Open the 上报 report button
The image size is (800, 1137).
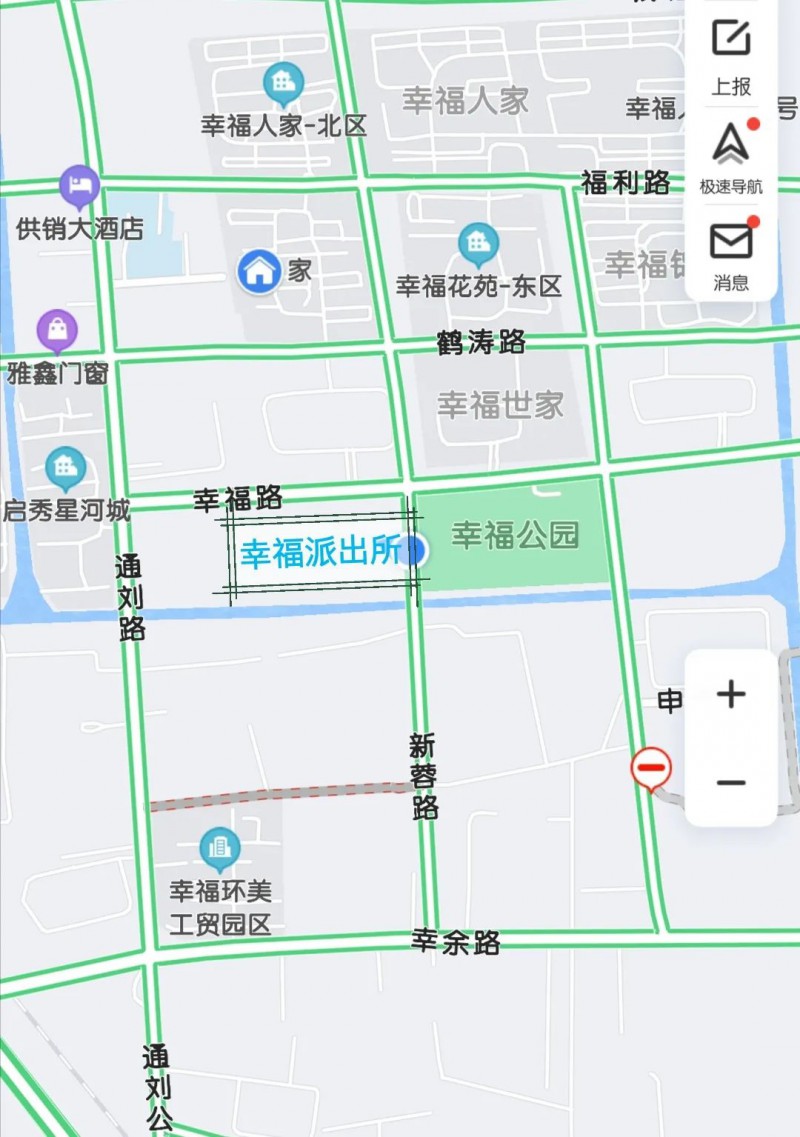pos(731,54)
